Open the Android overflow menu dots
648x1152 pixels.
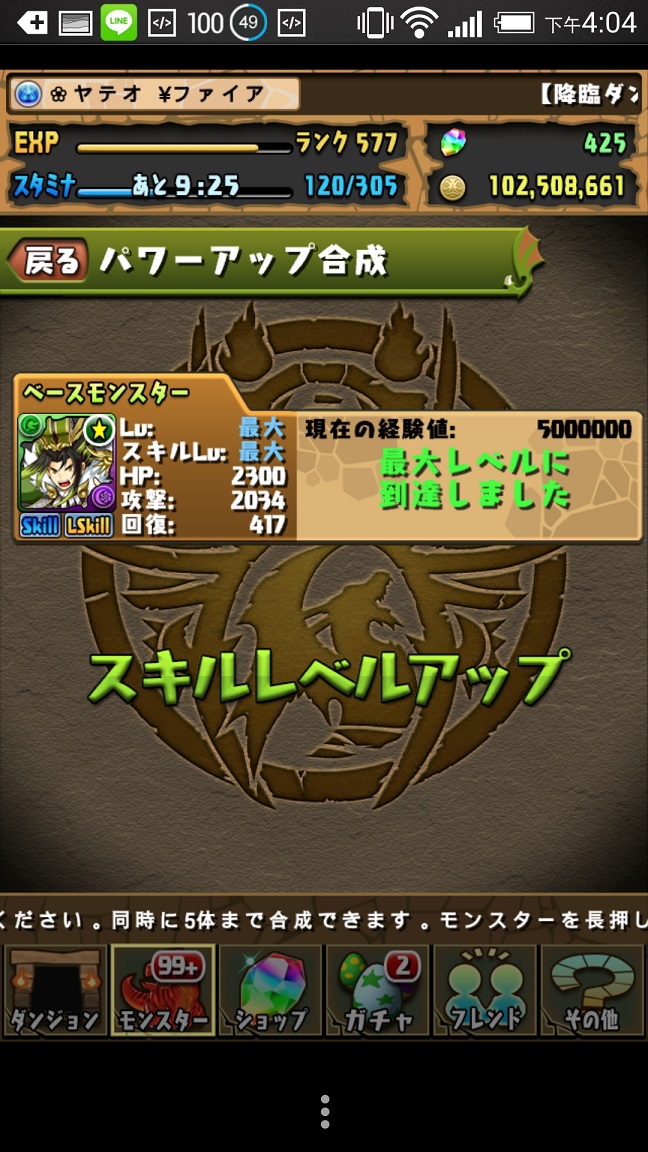pos(324,1112)
